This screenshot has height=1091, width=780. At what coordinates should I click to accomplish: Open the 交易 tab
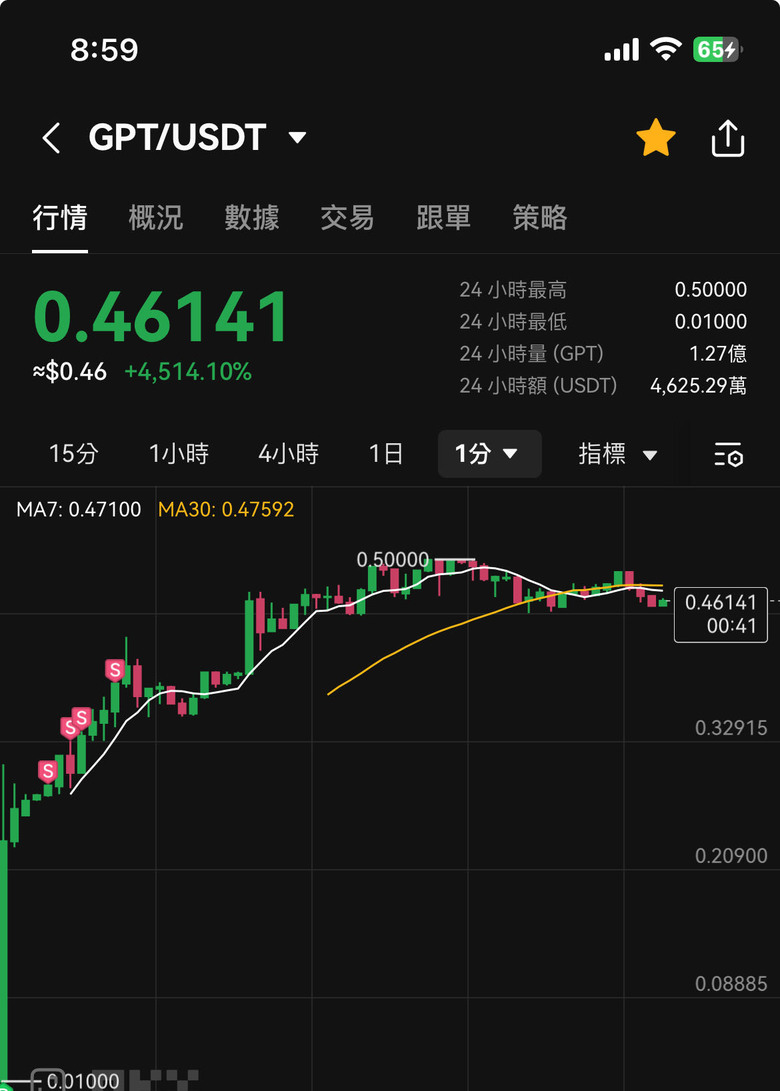[347, 218]
